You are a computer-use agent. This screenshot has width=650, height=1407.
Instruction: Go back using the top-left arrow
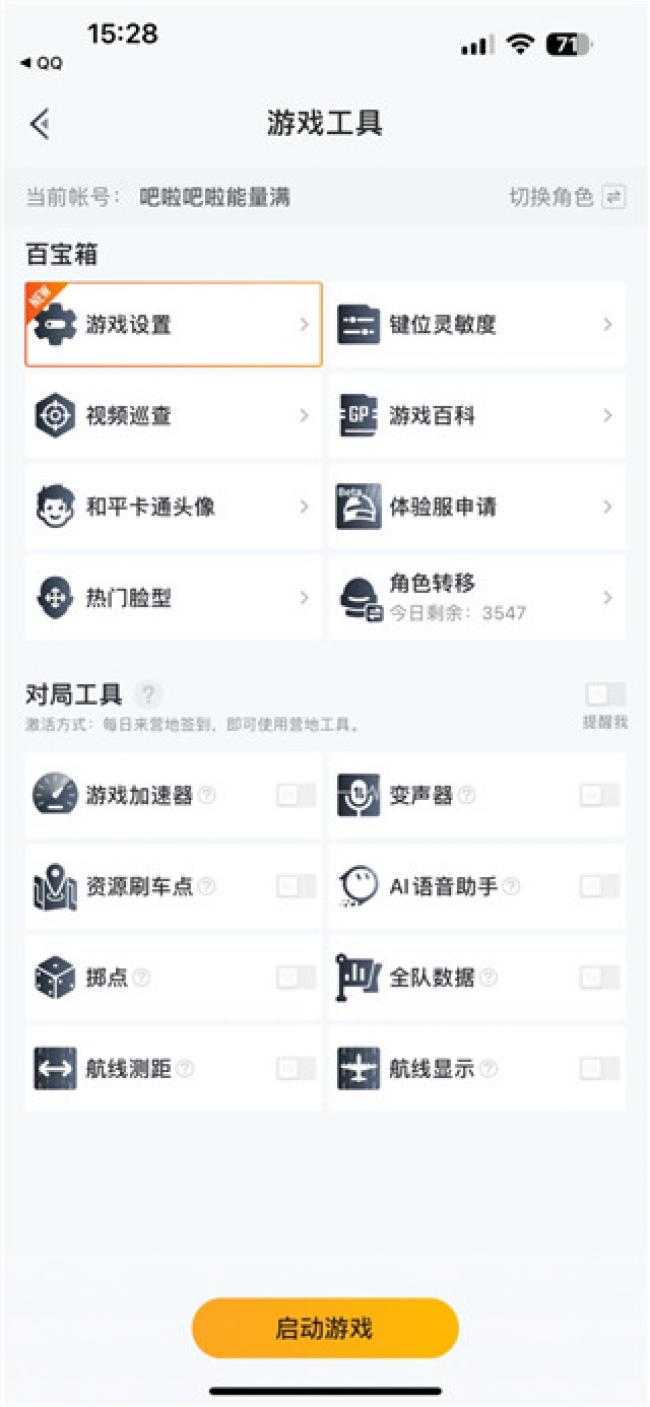pos(40,124)
